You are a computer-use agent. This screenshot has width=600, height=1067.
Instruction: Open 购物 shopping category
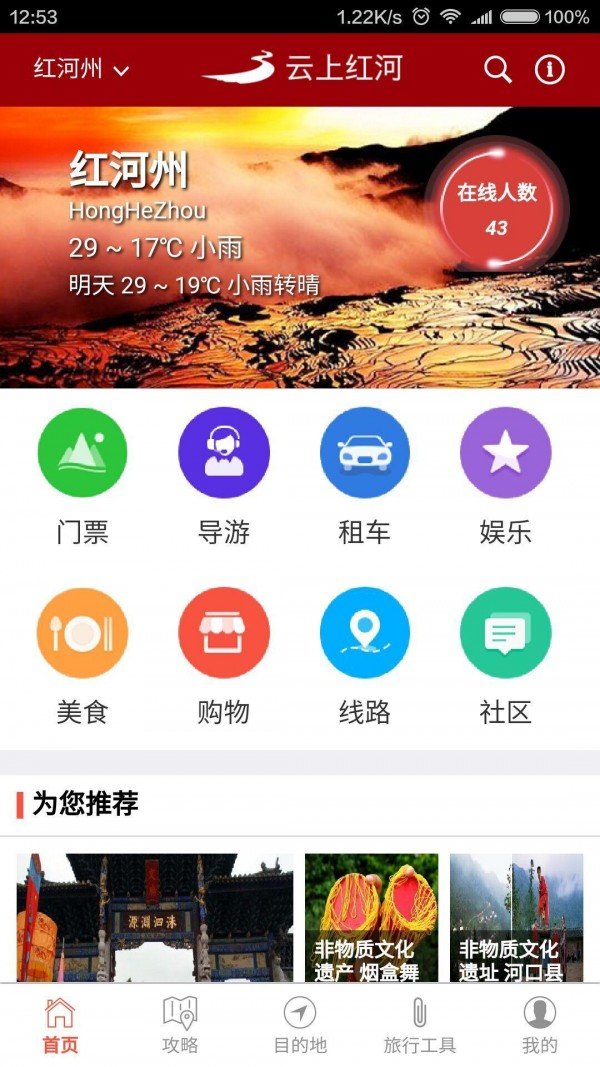[224, 658]
